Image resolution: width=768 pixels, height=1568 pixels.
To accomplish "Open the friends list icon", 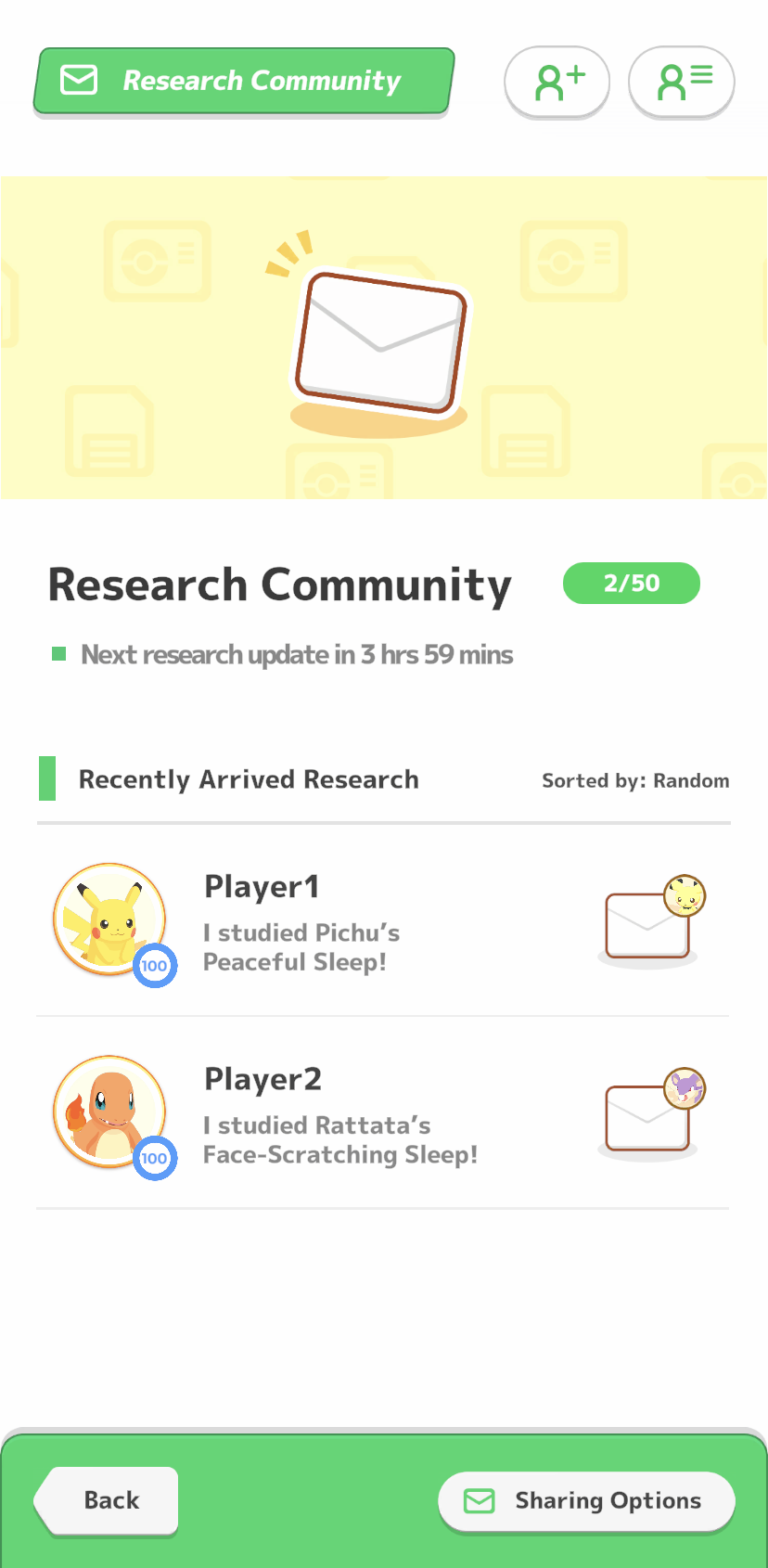I will pos(682,82).
